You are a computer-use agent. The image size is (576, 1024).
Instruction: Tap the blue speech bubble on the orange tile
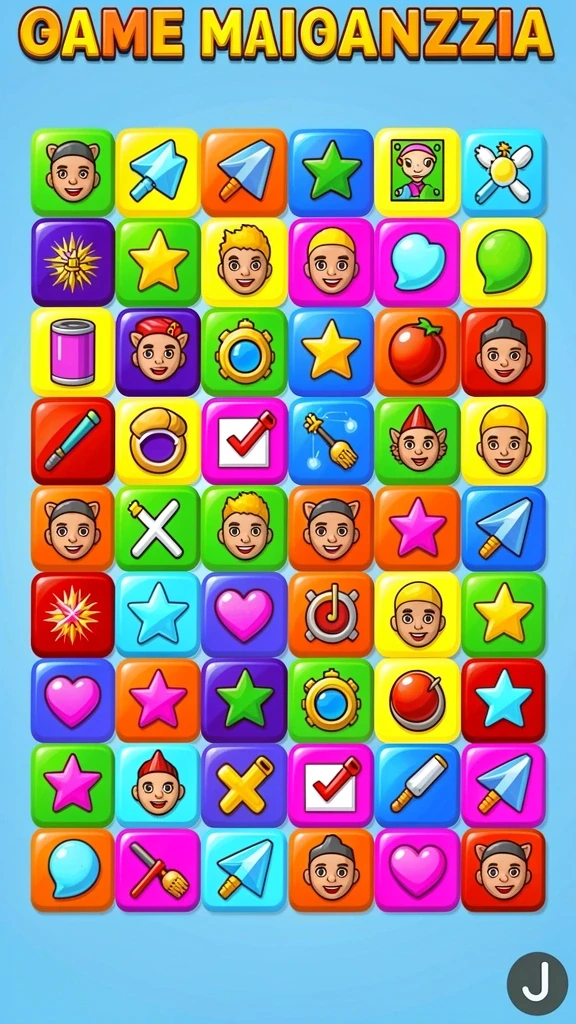pyautogui.click(x=72, y=870)
